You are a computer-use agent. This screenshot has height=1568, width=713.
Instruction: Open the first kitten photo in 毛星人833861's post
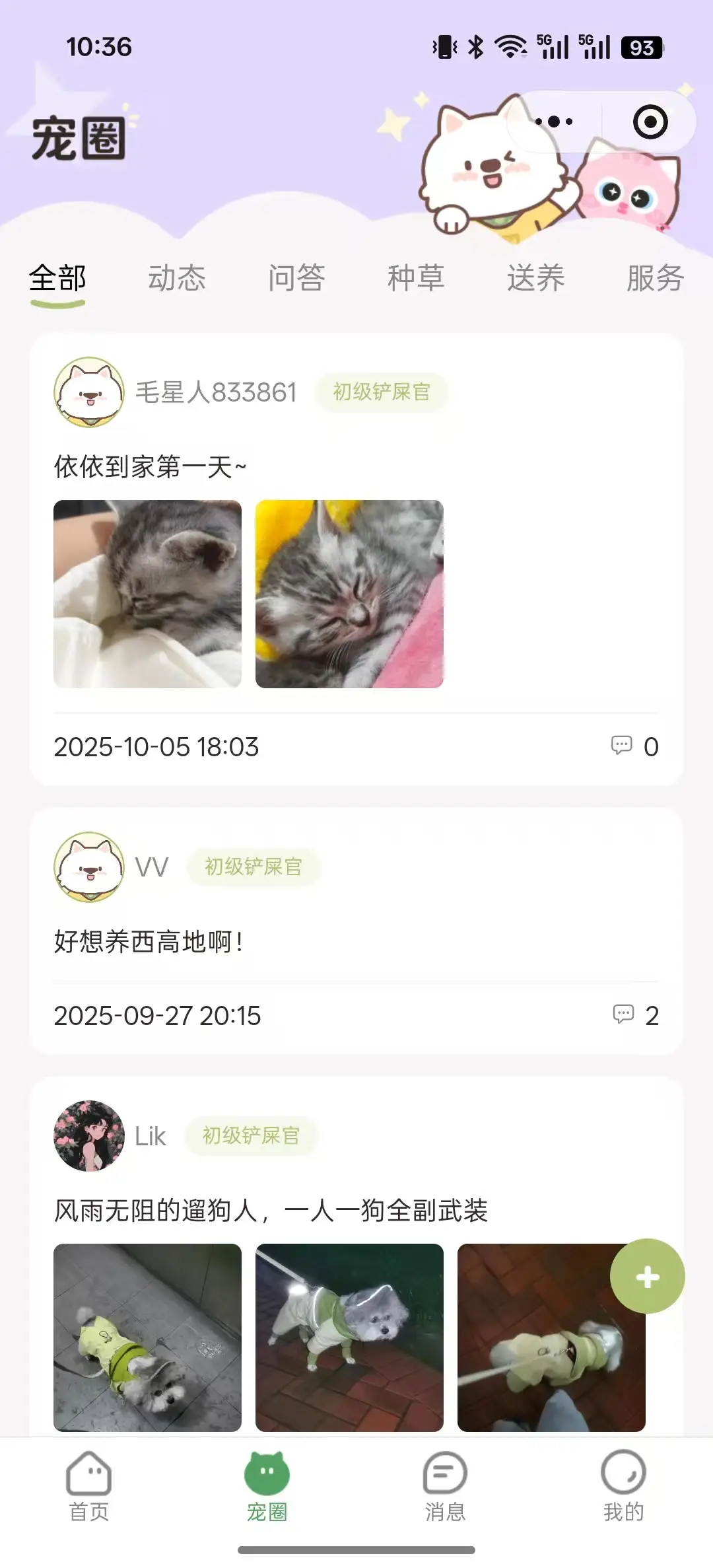point(147,594)
